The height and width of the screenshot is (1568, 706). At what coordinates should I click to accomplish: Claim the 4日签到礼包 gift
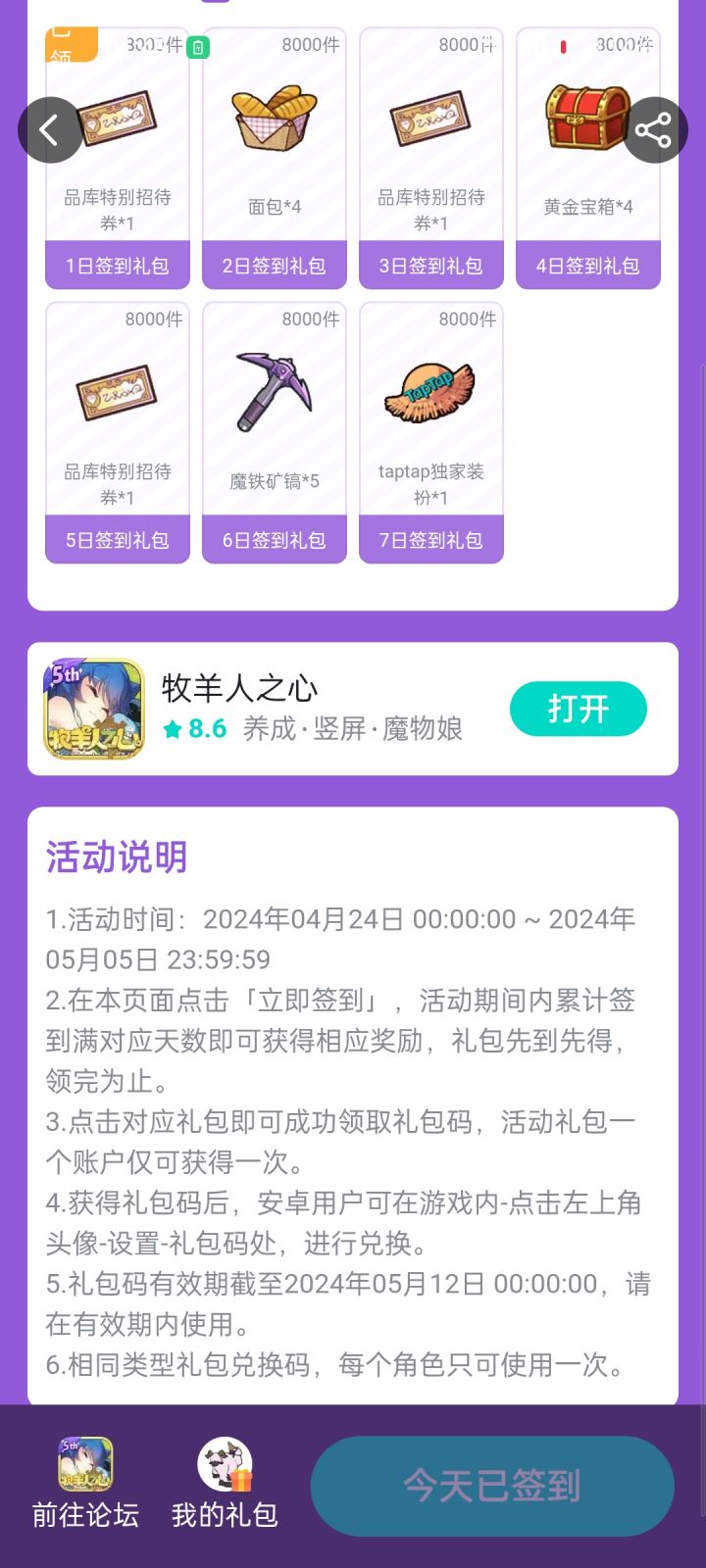[587, 265]
